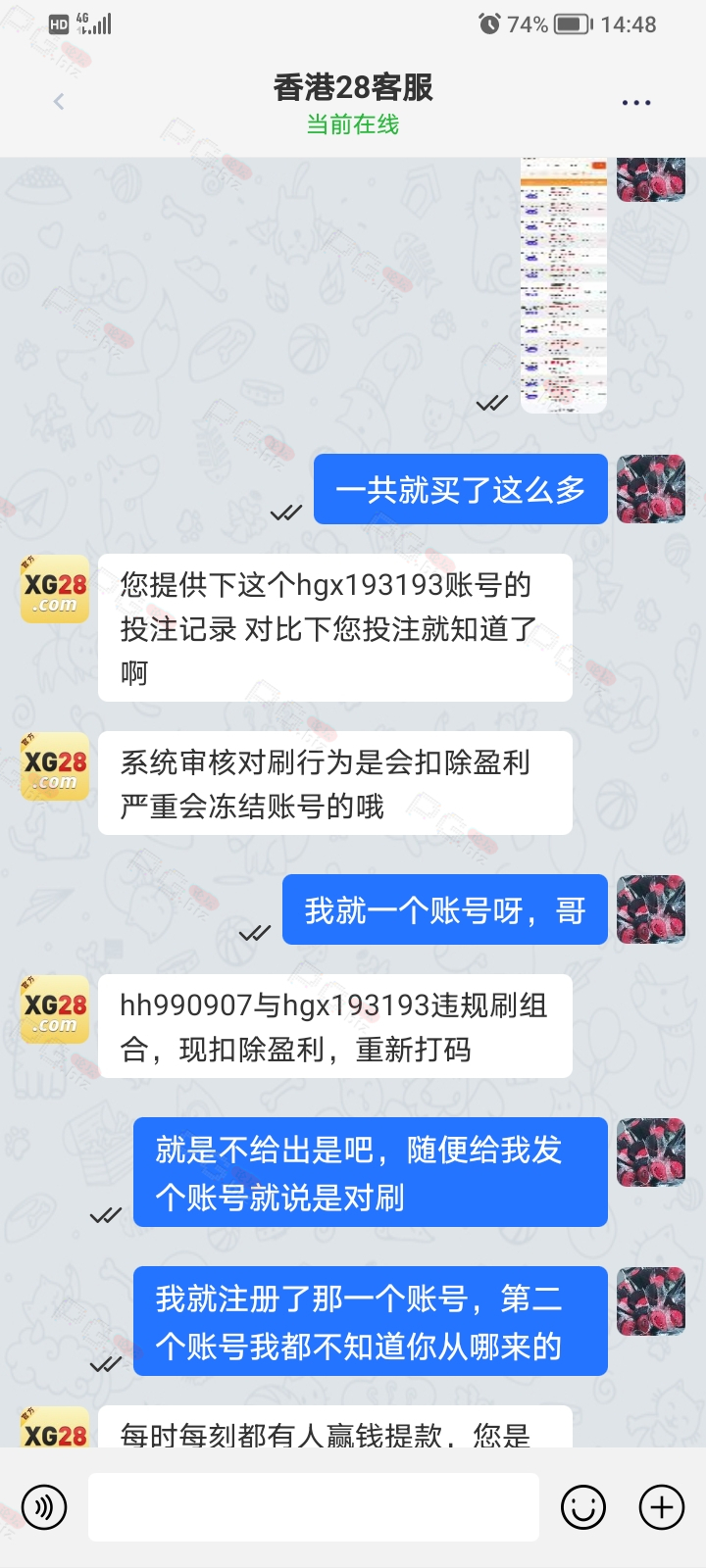Image resolution: width=706 pixels, height=1568 pixels.
Task: Open the three-dot overflow menu
Action: tap(635, 102)
